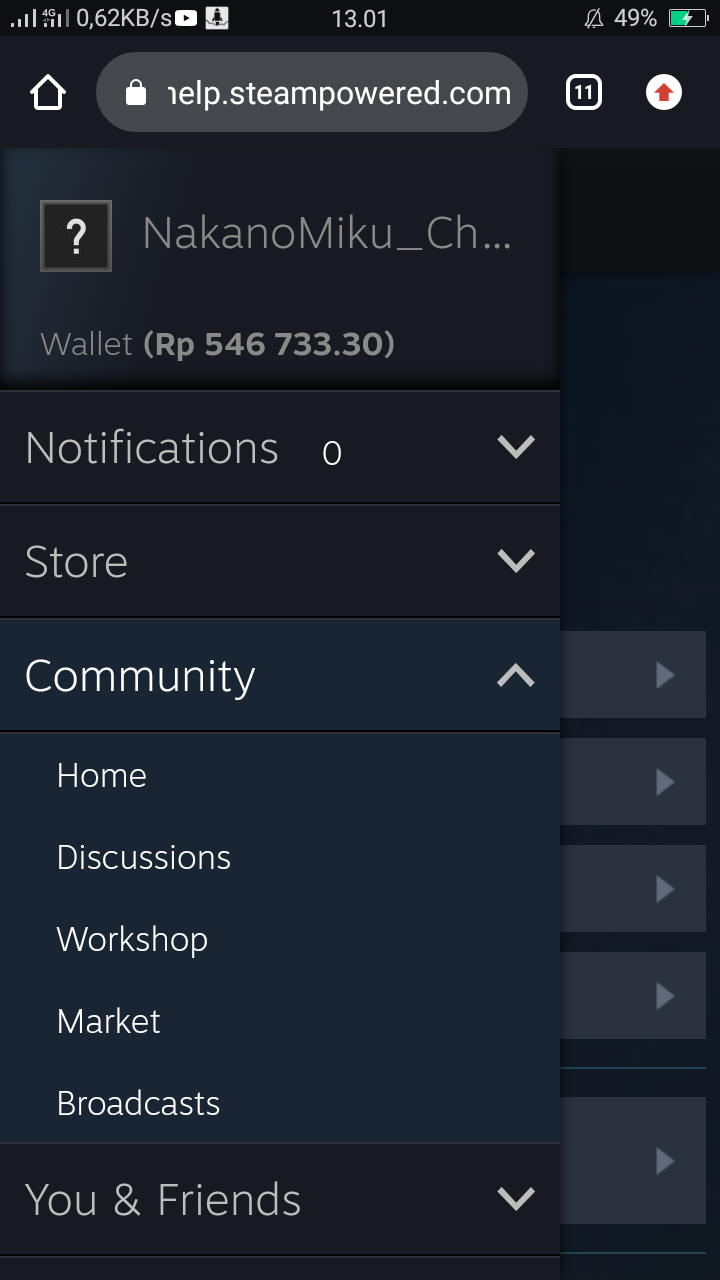
Task: Open Community Home
Action: point(102,775)
